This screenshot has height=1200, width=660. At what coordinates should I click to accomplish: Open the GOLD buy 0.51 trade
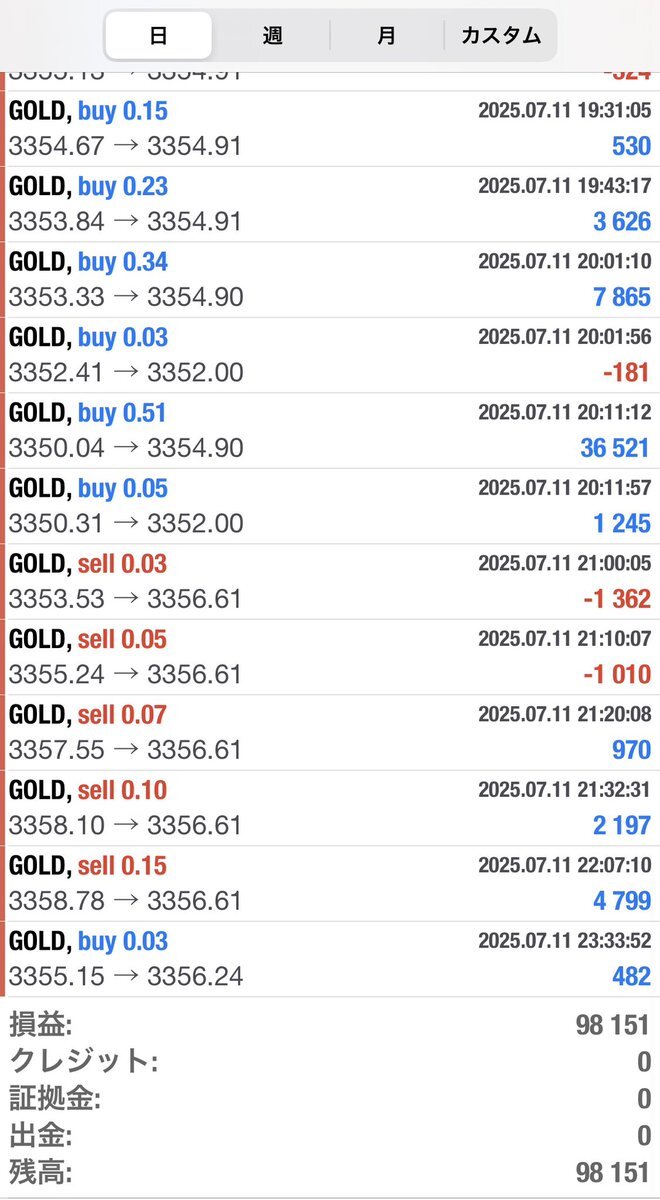330,431
